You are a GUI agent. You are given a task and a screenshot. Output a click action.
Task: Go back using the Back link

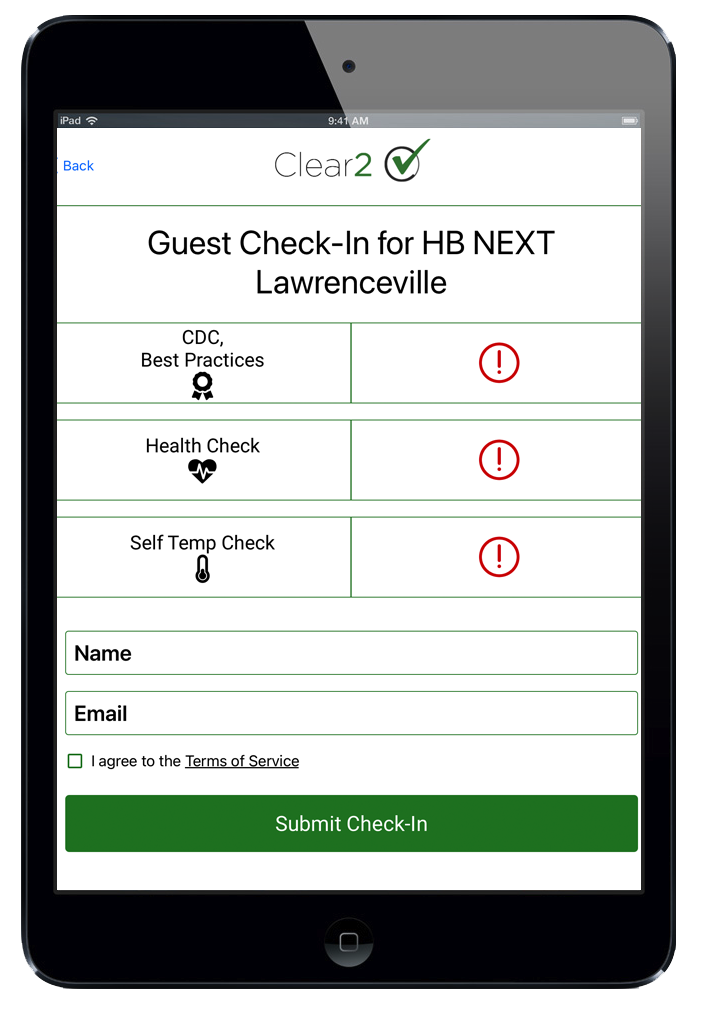78,166
